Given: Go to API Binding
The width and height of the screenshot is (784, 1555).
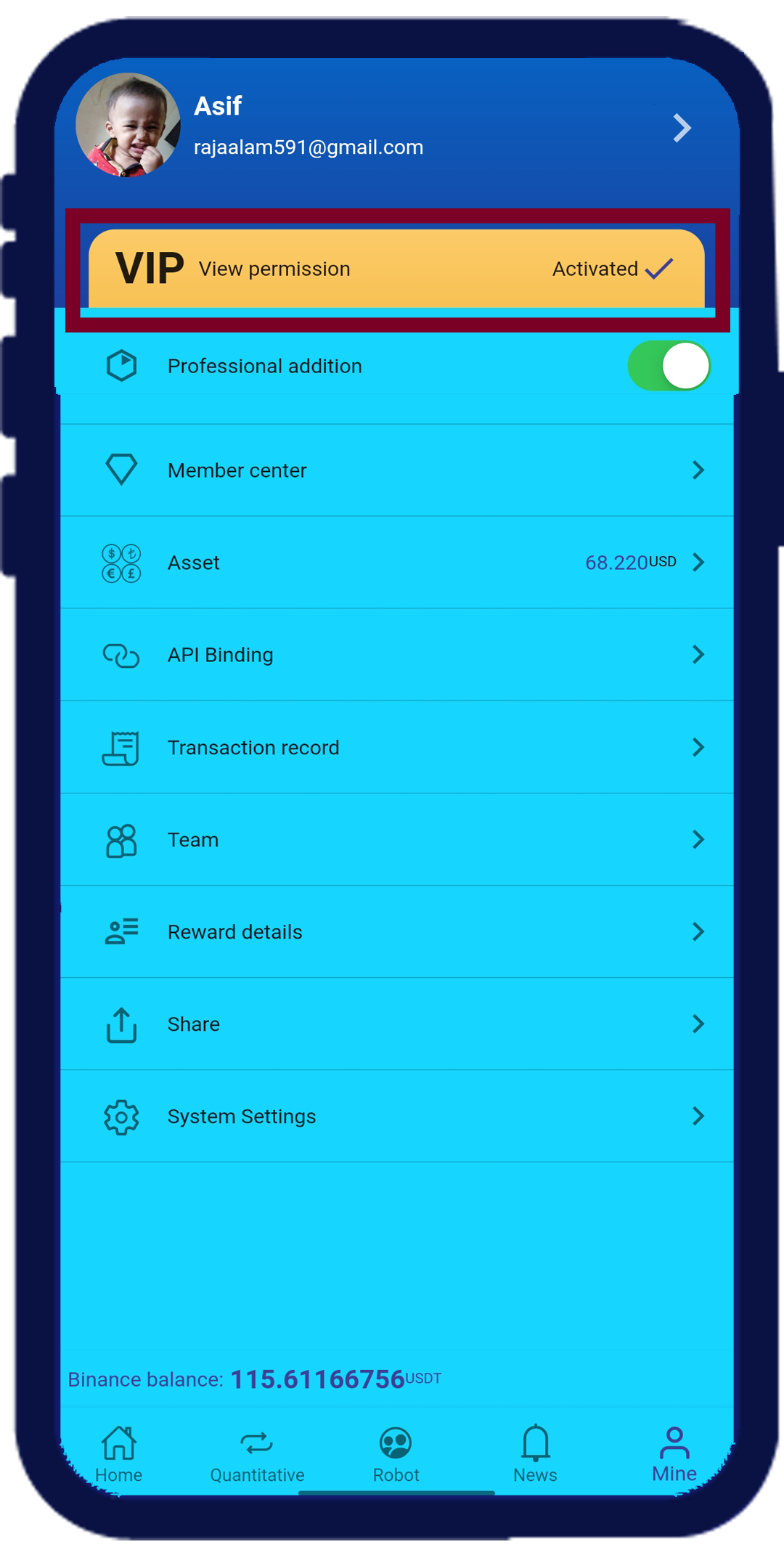Looking at the screenshot, I should (x=396, y=655).
